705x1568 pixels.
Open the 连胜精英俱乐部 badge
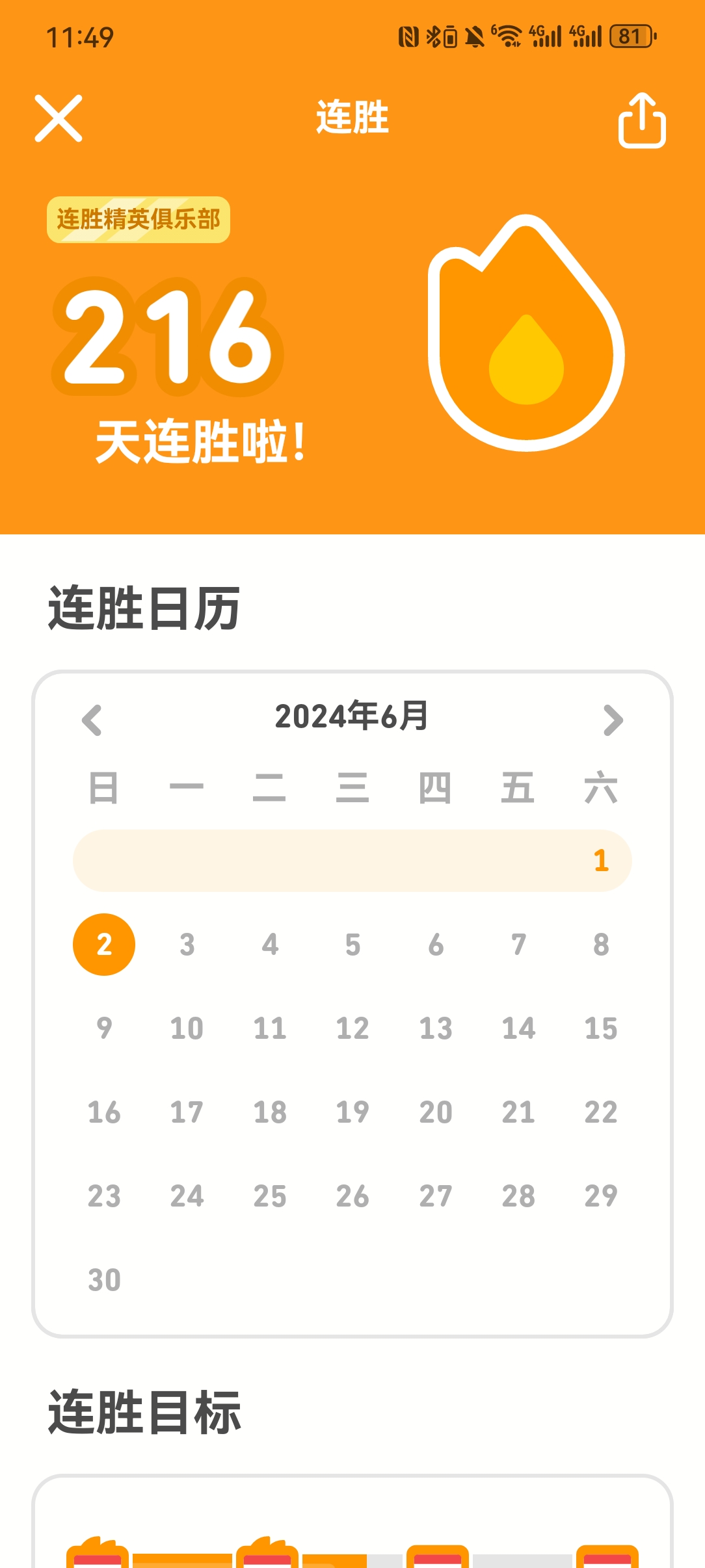139,220
